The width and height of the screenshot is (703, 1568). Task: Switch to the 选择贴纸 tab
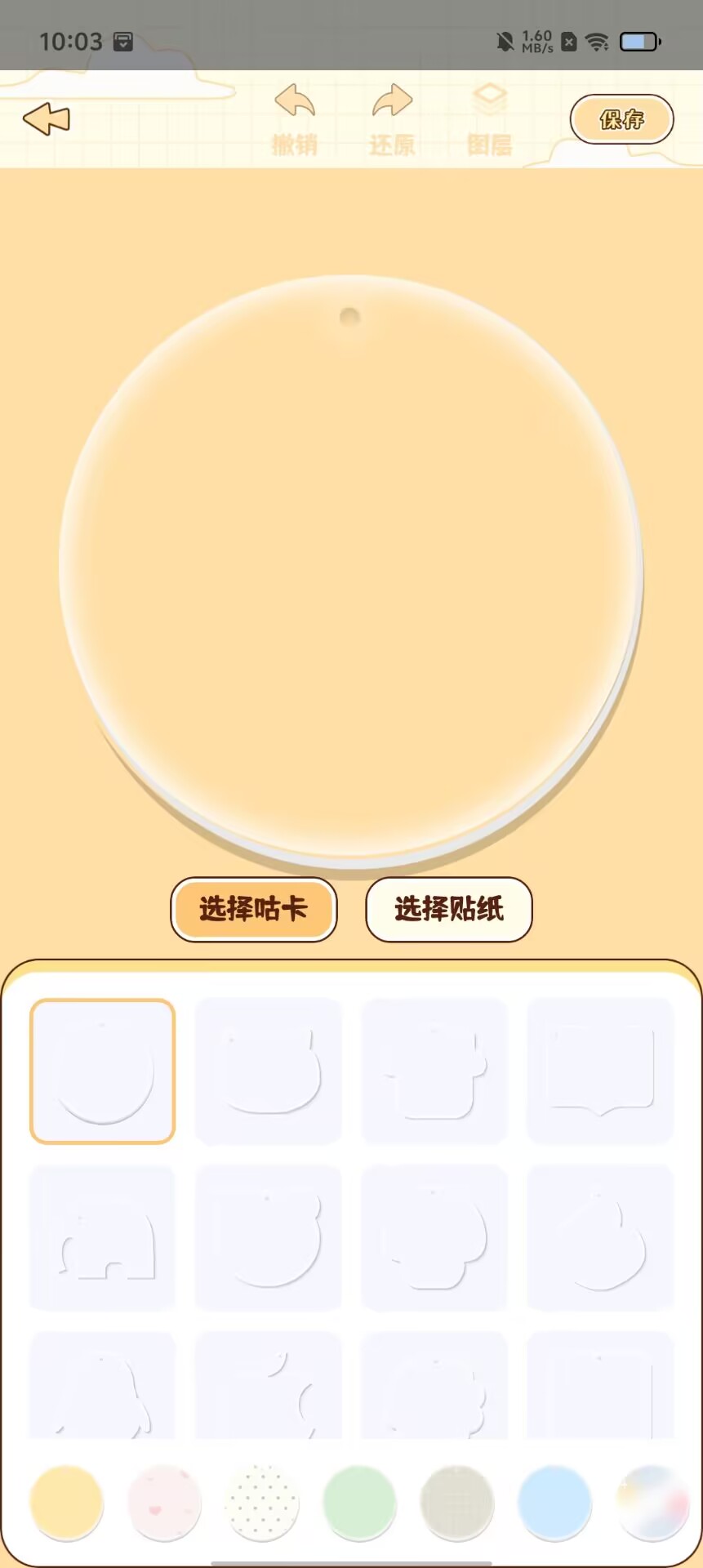[449, 909]
